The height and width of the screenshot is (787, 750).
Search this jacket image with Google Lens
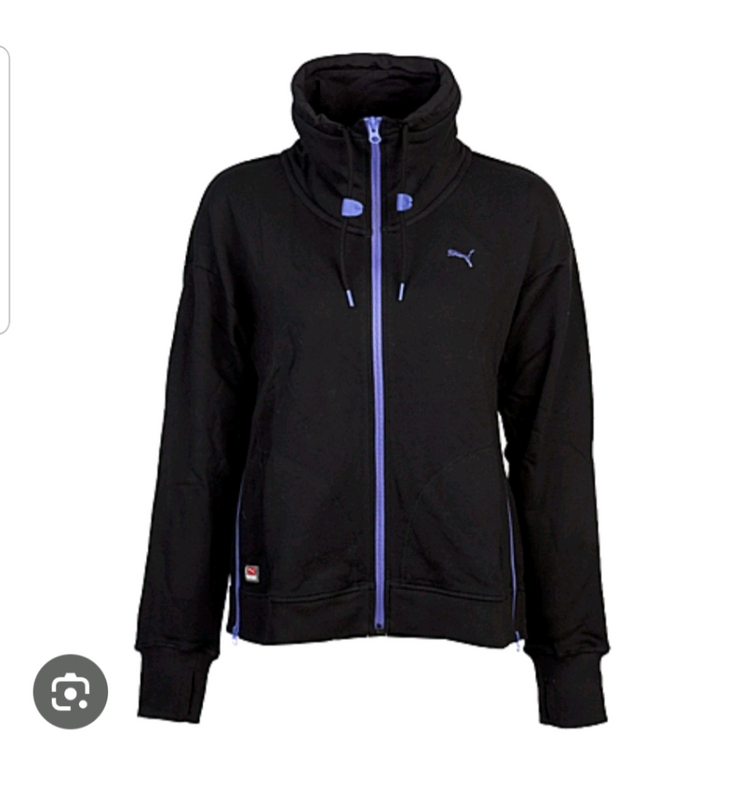pos(70,691)
